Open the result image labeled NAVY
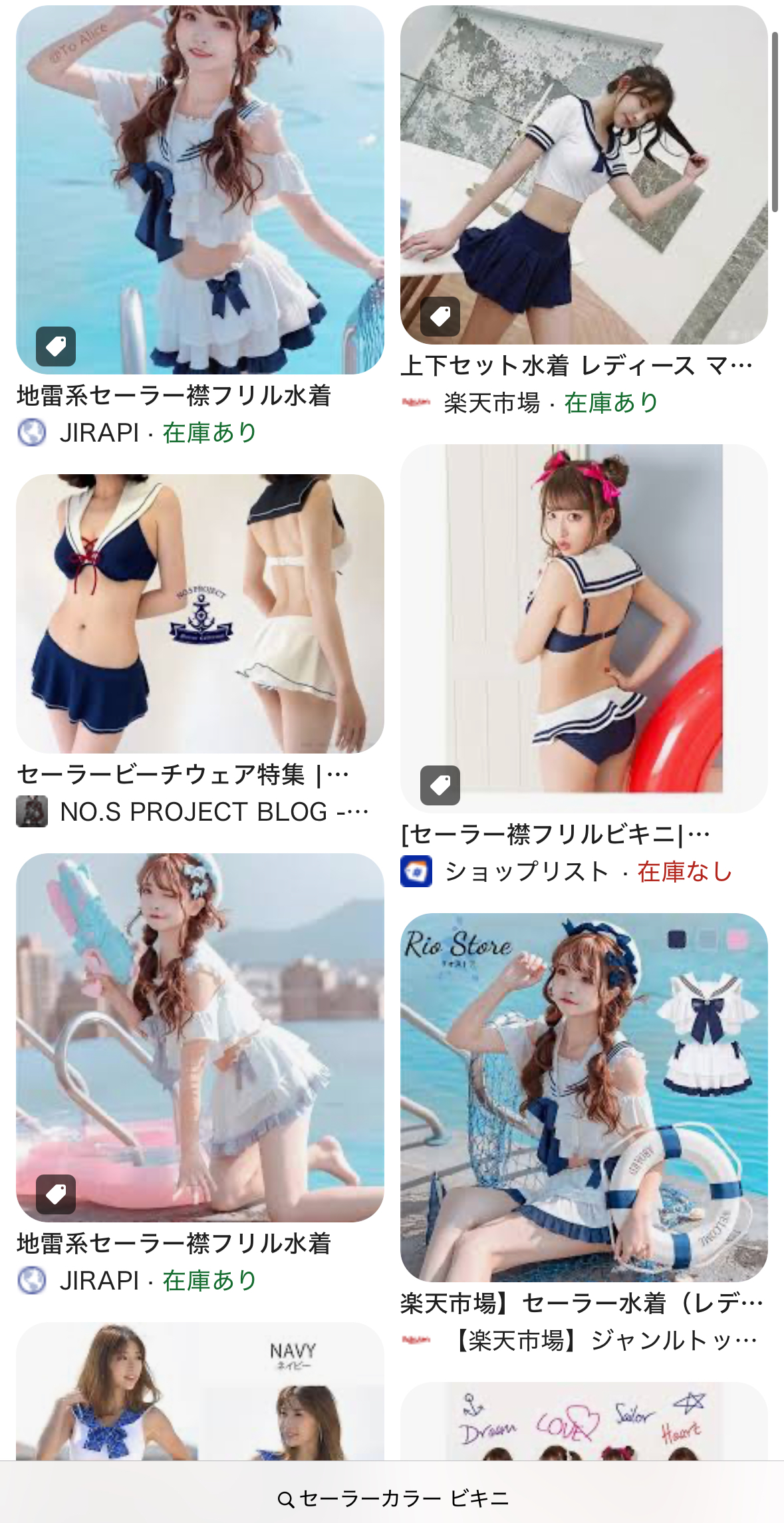 click(x=199, y=1391)
